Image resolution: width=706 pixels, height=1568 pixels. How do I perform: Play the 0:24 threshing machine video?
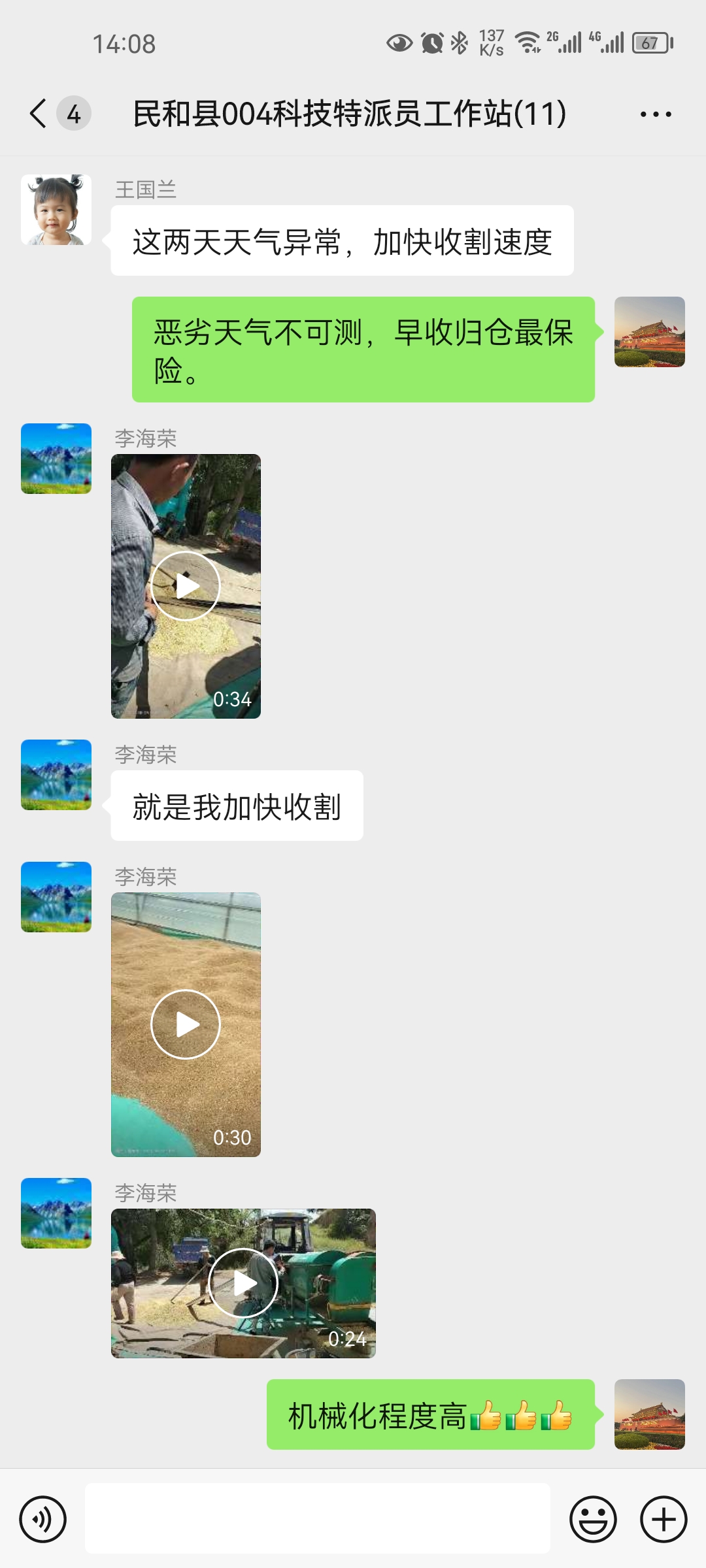click(243, 1283)
